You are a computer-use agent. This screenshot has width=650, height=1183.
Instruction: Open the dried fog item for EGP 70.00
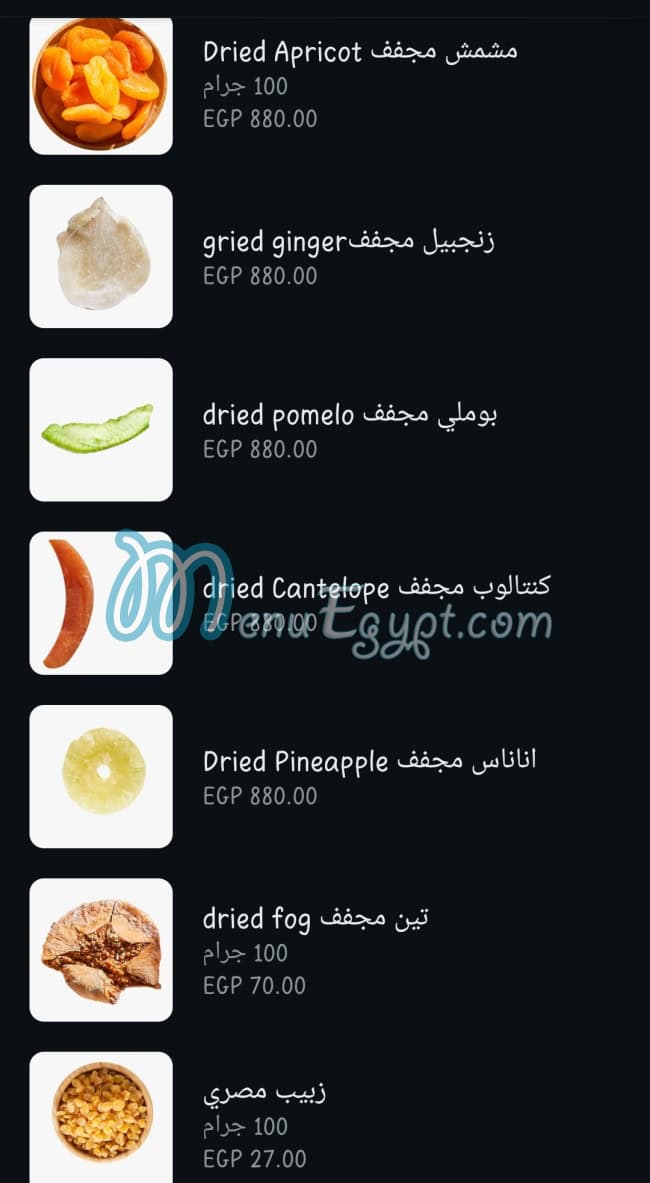click(x=315, y=918)
